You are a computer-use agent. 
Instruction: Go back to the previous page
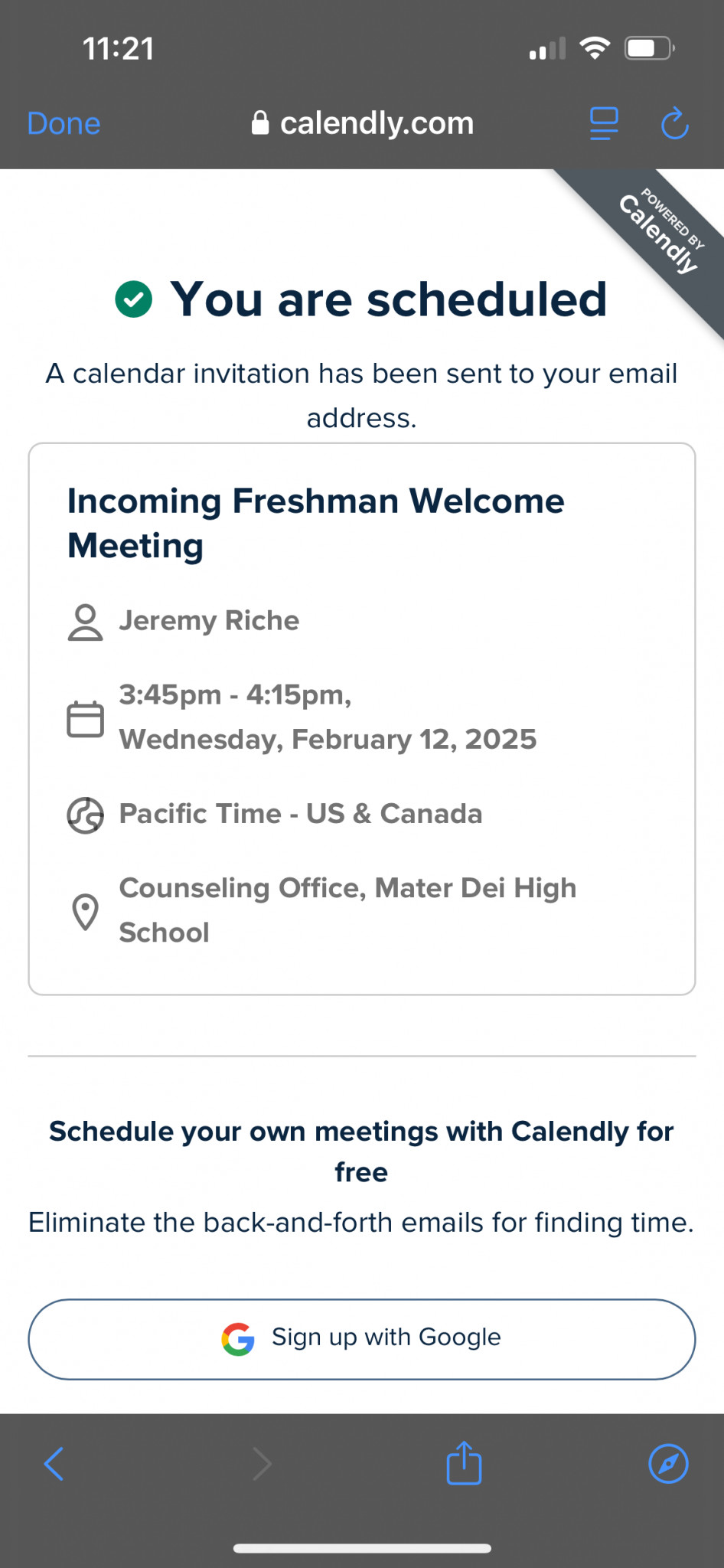pyautogui.click(x=54, y=1464)
